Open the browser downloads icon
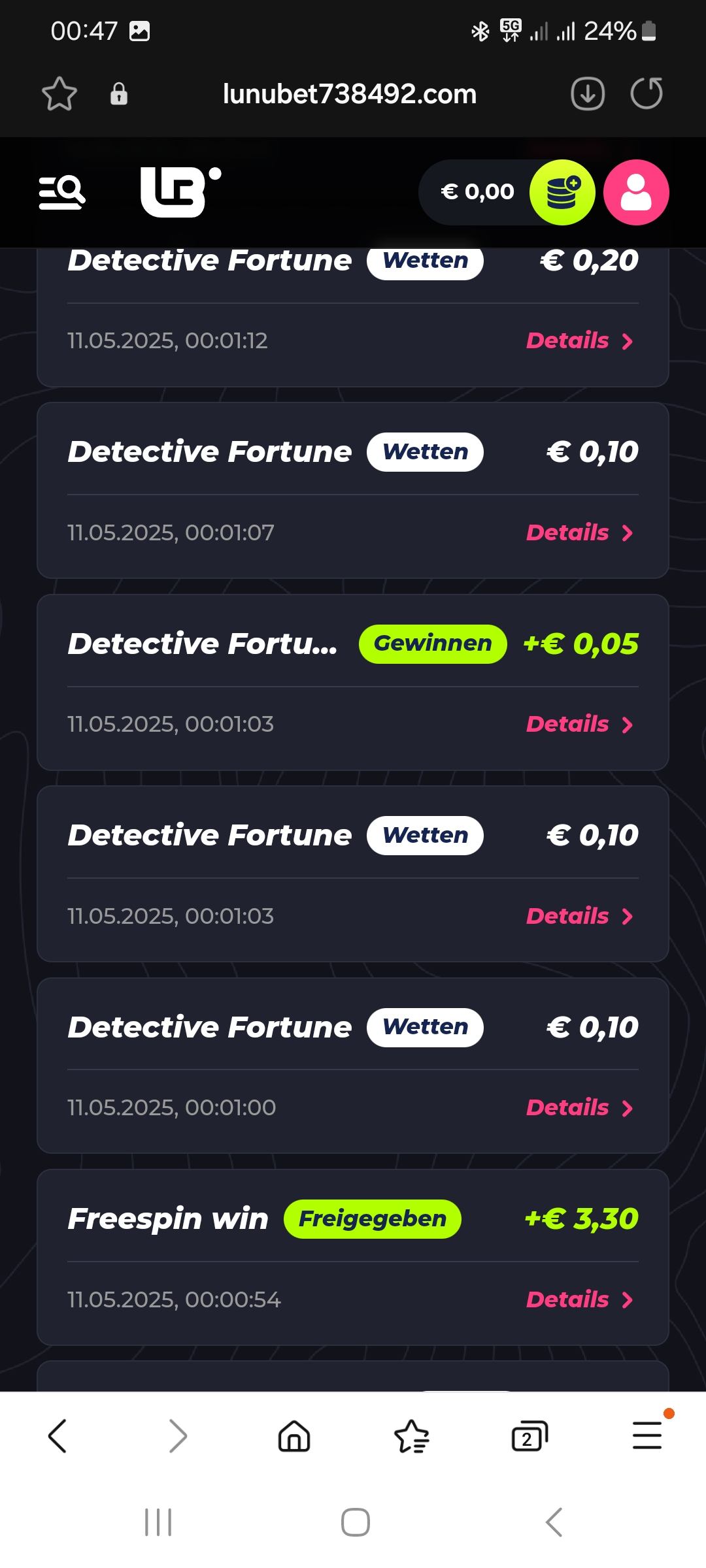706x1568 pixels. click(x=588, y=94)
